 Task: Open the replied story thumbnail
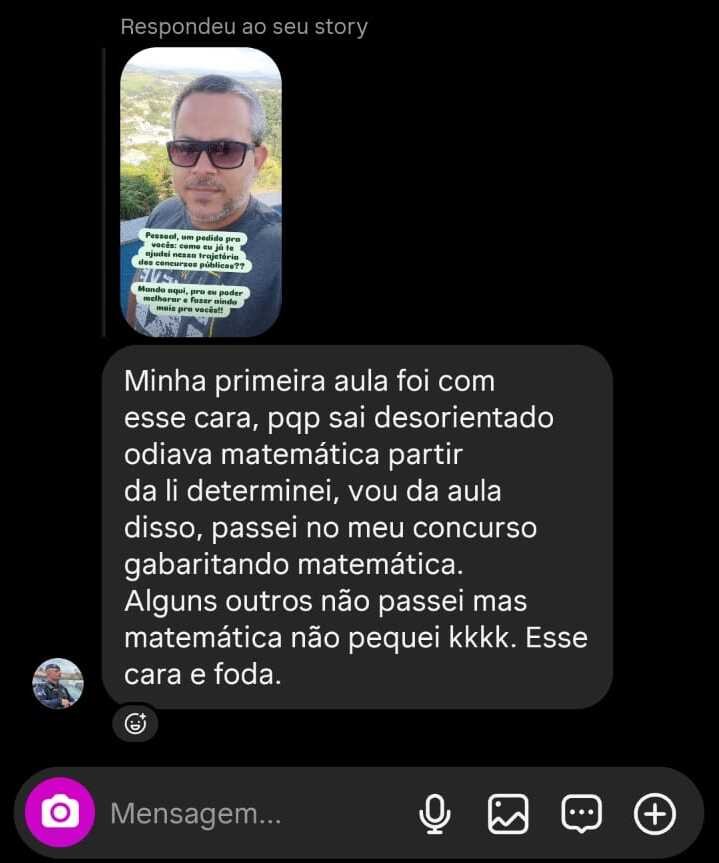[201, 192]
